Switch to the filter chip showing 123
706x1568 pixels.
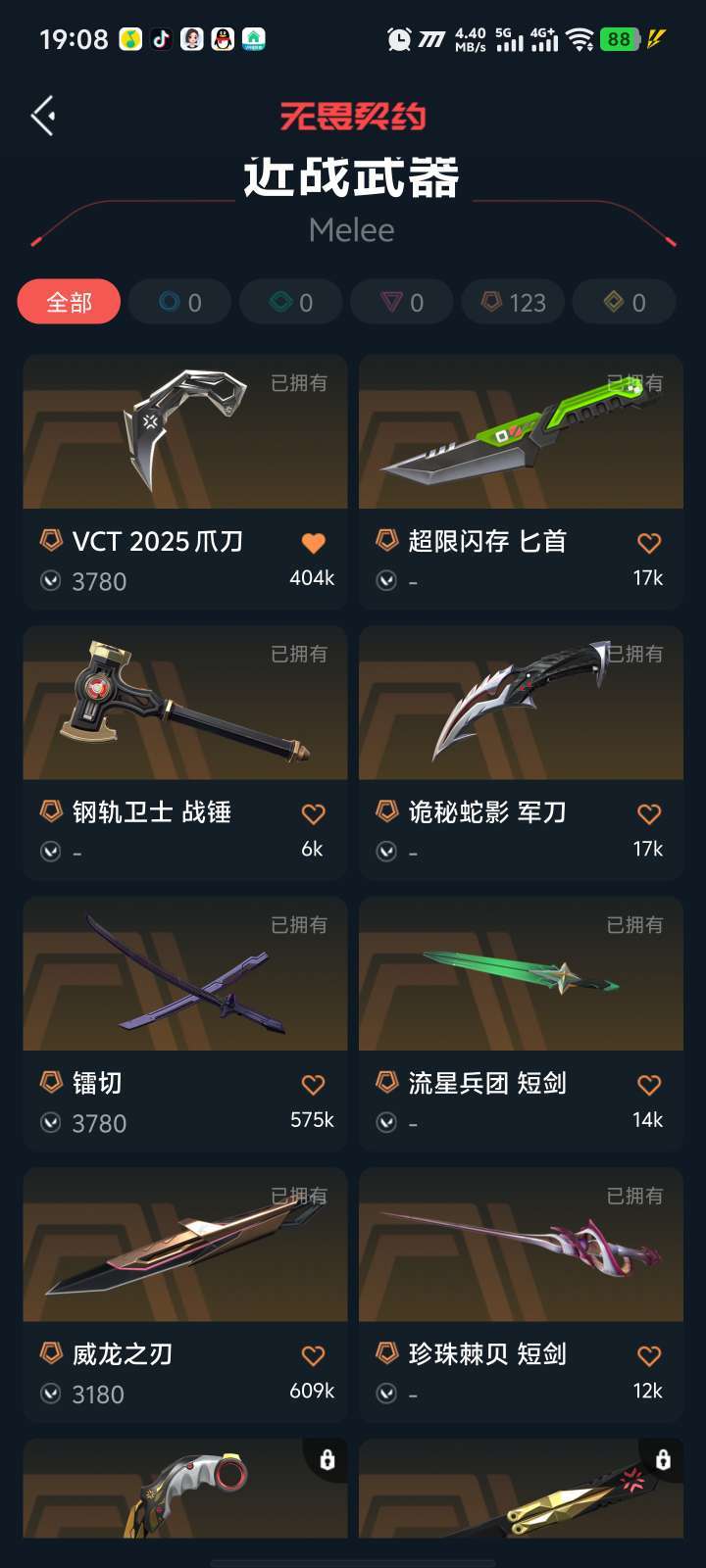513,303
